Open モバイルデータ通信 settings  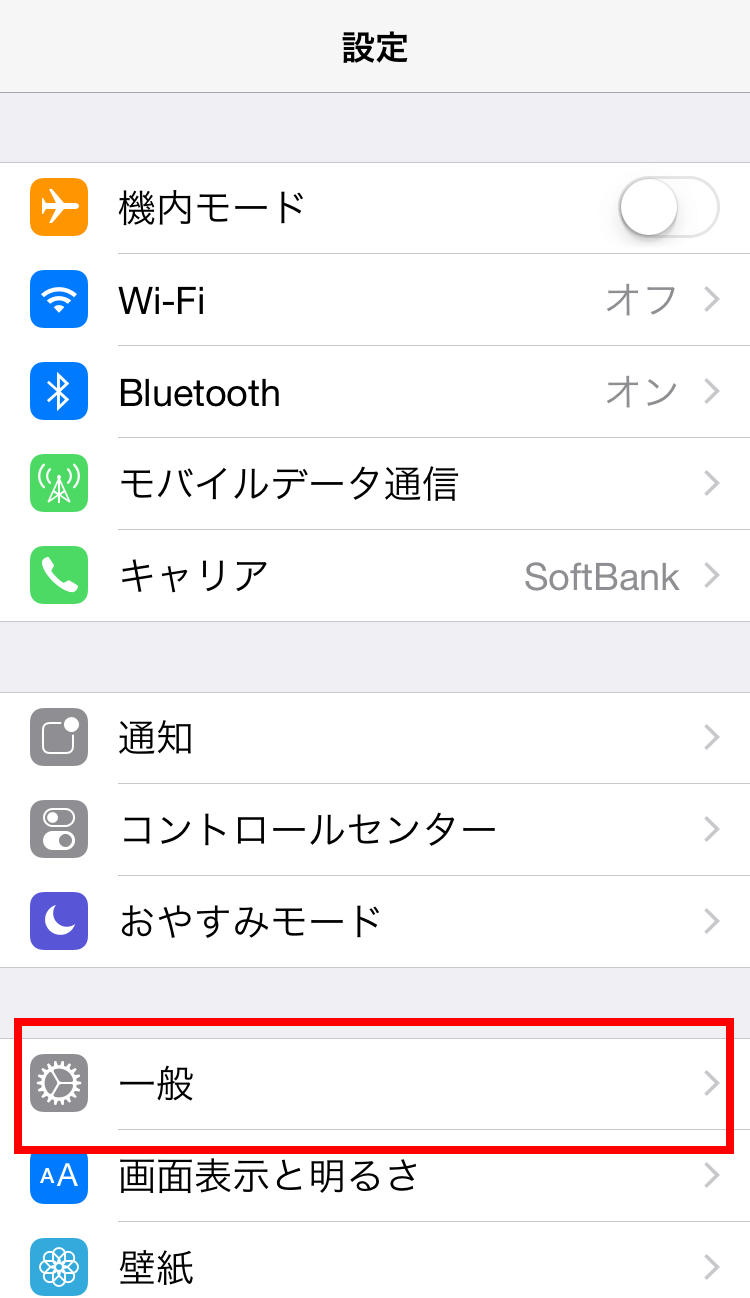375,484
